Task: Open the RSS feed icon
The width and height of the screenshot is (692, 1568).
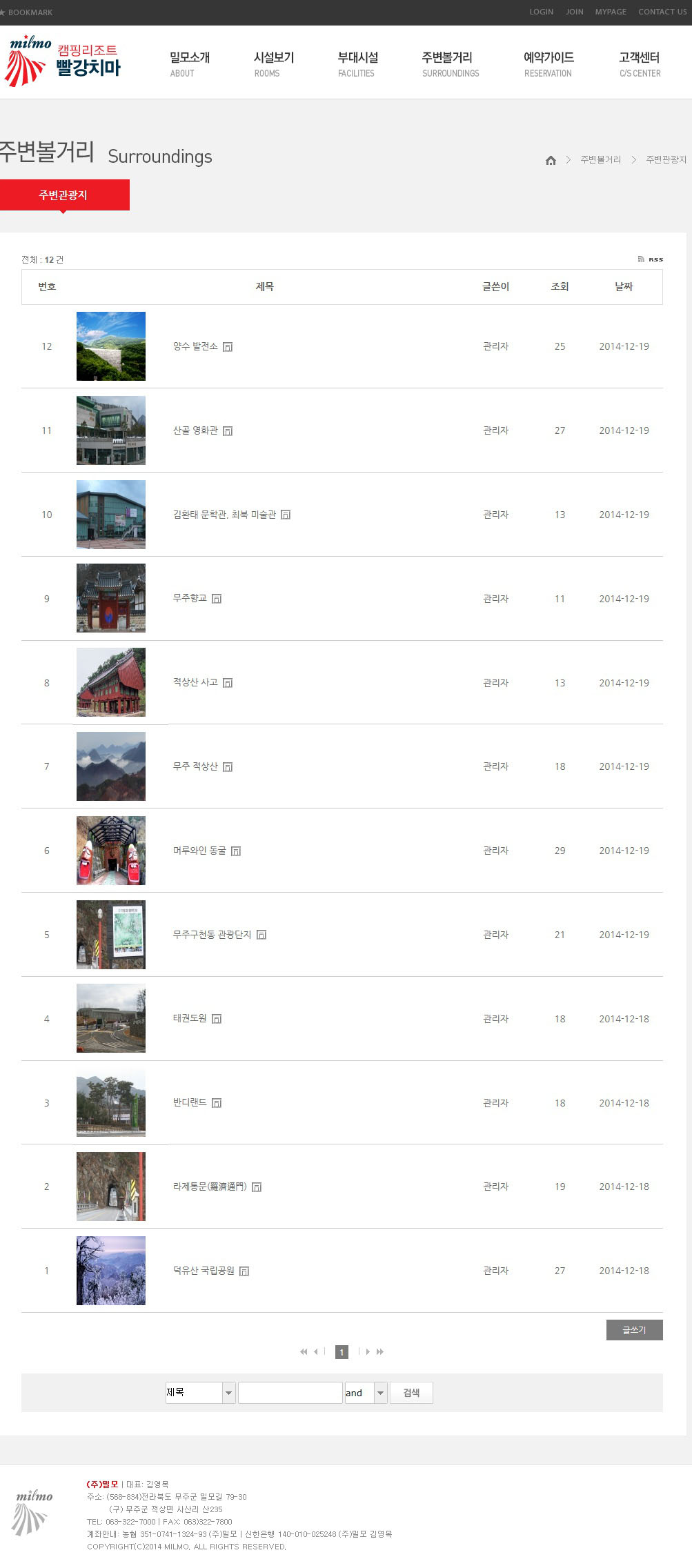Action: 650,259
